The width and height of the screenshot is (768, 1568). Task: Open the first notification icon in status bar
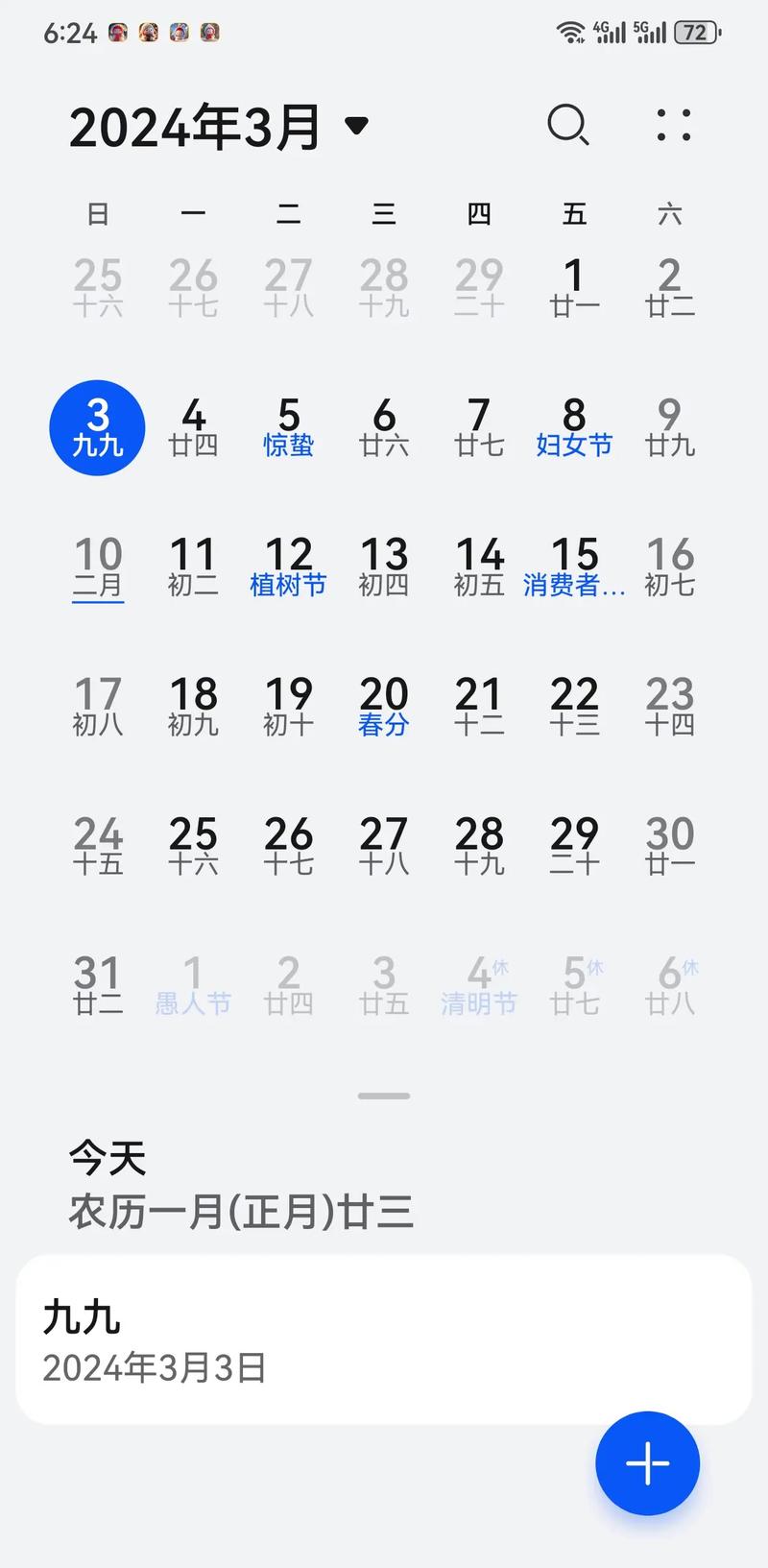(115, 32)
